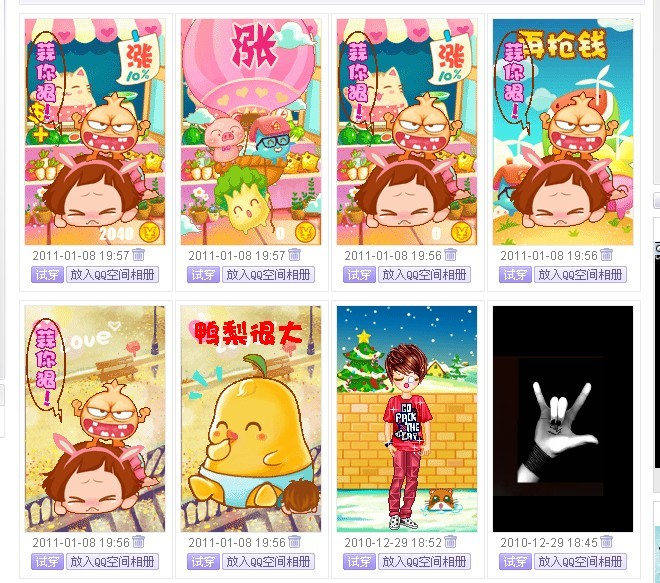The height and width of the screenshot is (583, 660).
Task: Open the 再抢钱 show thumbnail
Action: pyautogui.click(x=562, y=132)
